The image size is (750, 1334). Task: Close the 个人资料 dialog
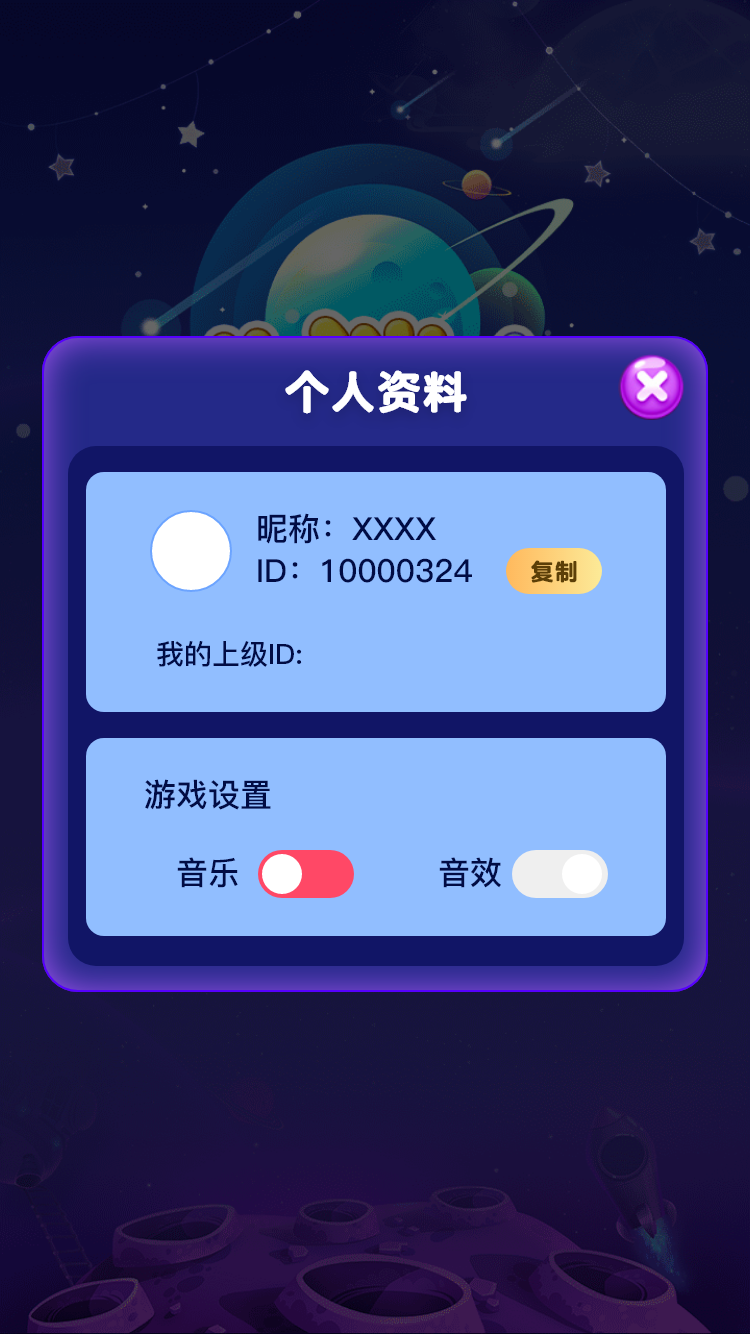[x=652, y=387]
